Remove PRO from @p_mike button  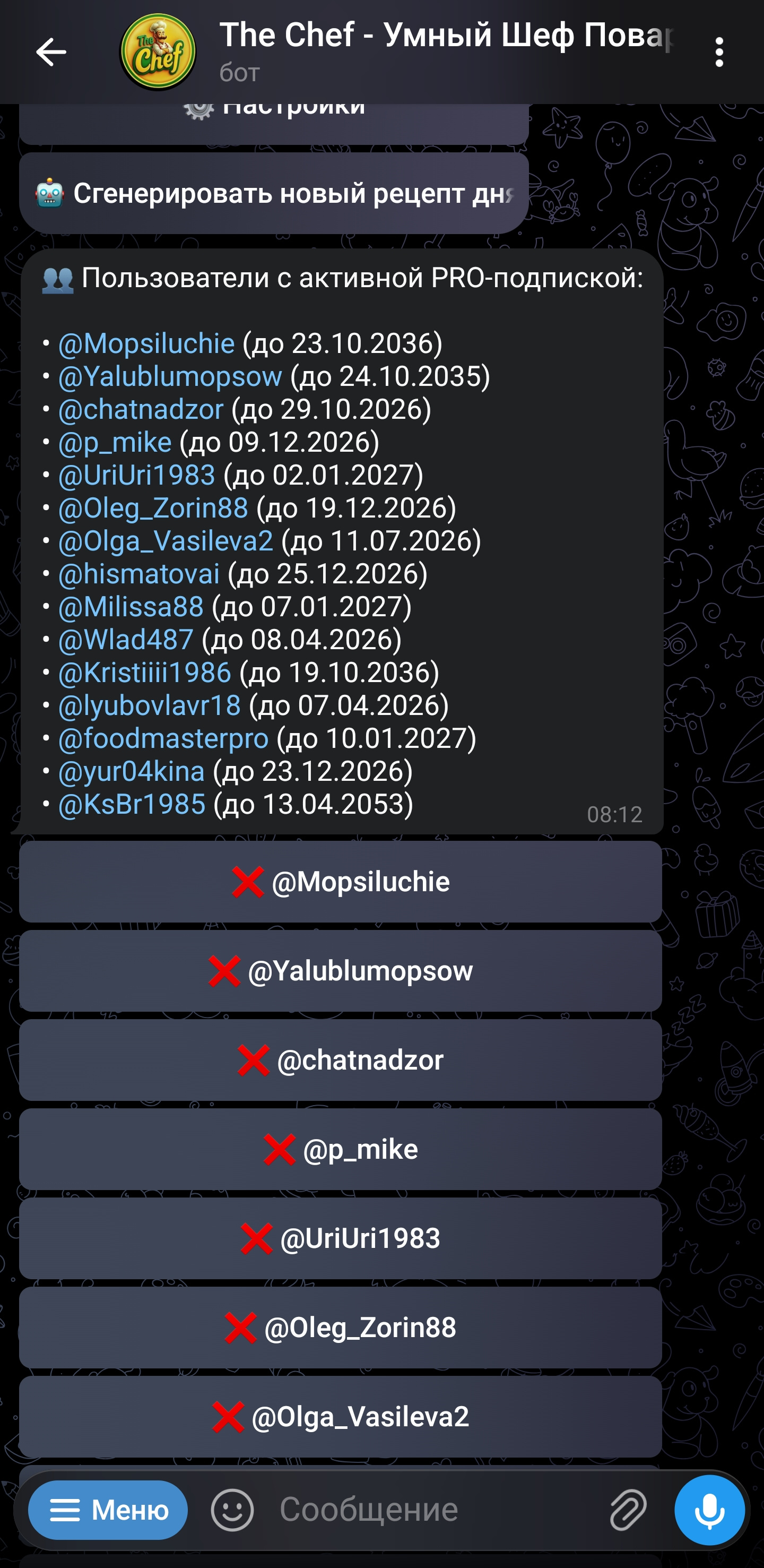click(x=341, y=1149)
